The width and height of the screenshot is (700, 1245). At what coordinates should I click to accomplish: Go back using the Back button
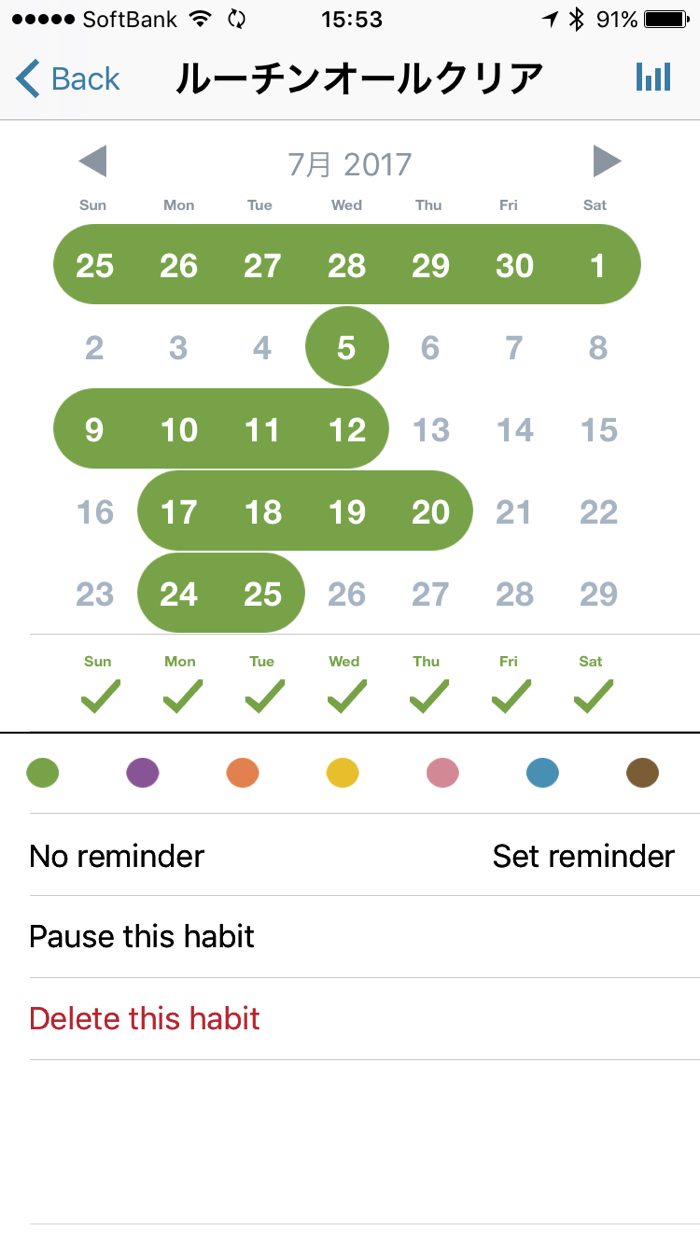click(x=68, y=79)
